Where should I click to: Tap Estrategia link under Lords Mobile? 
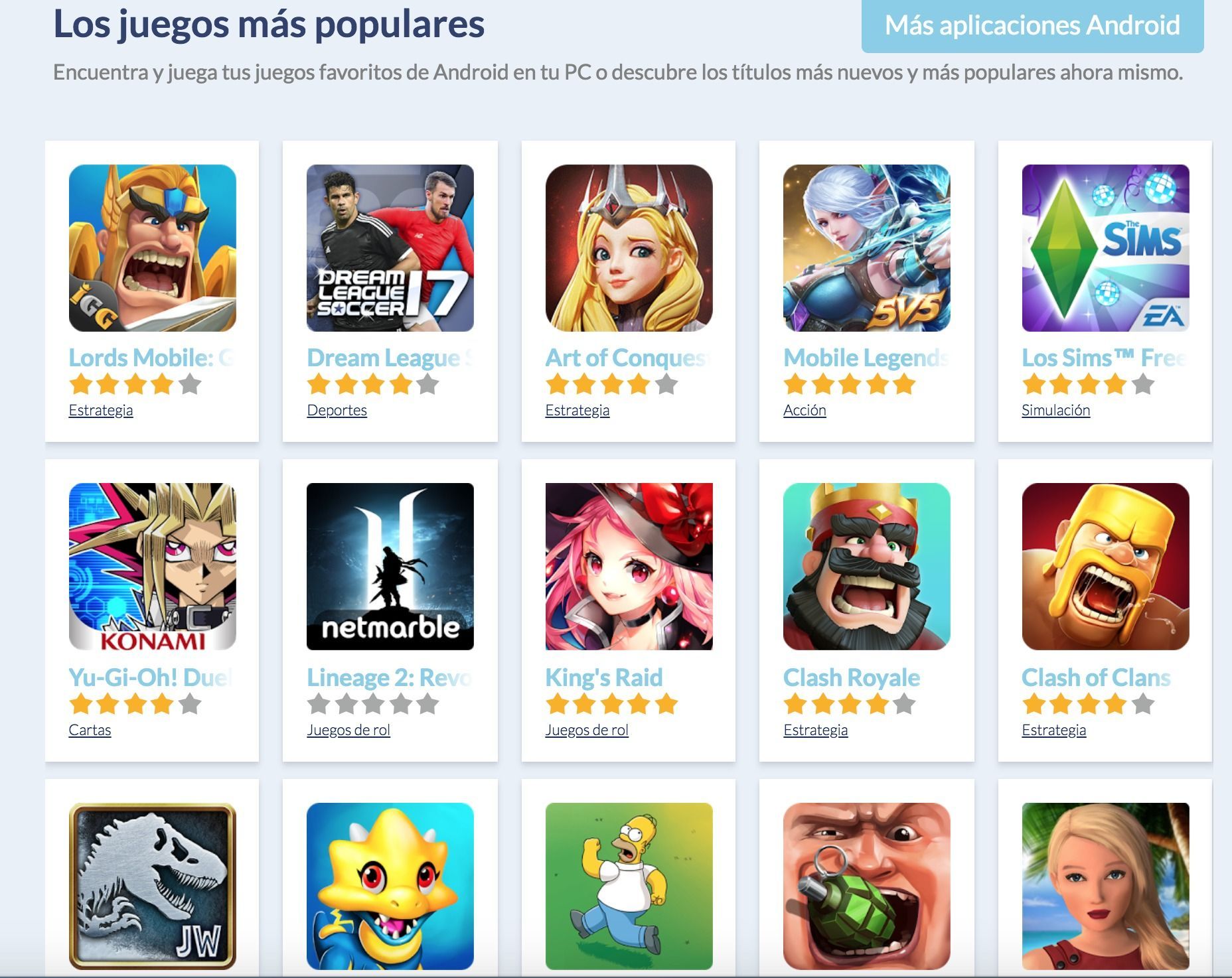click(x=100, y=411)
